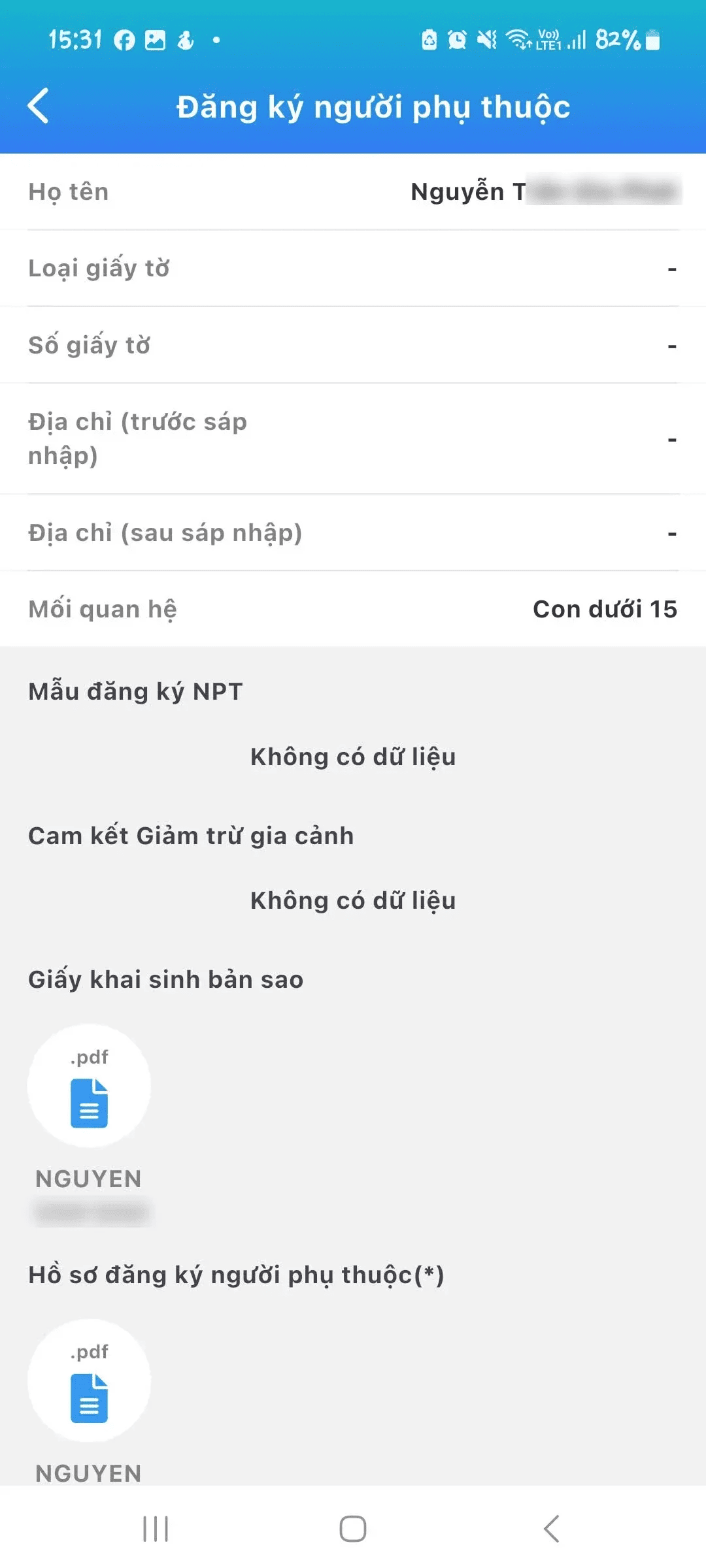Open the recent apps view
The width and height of the screenshot is (706, 1568).
pos(156,1529)
